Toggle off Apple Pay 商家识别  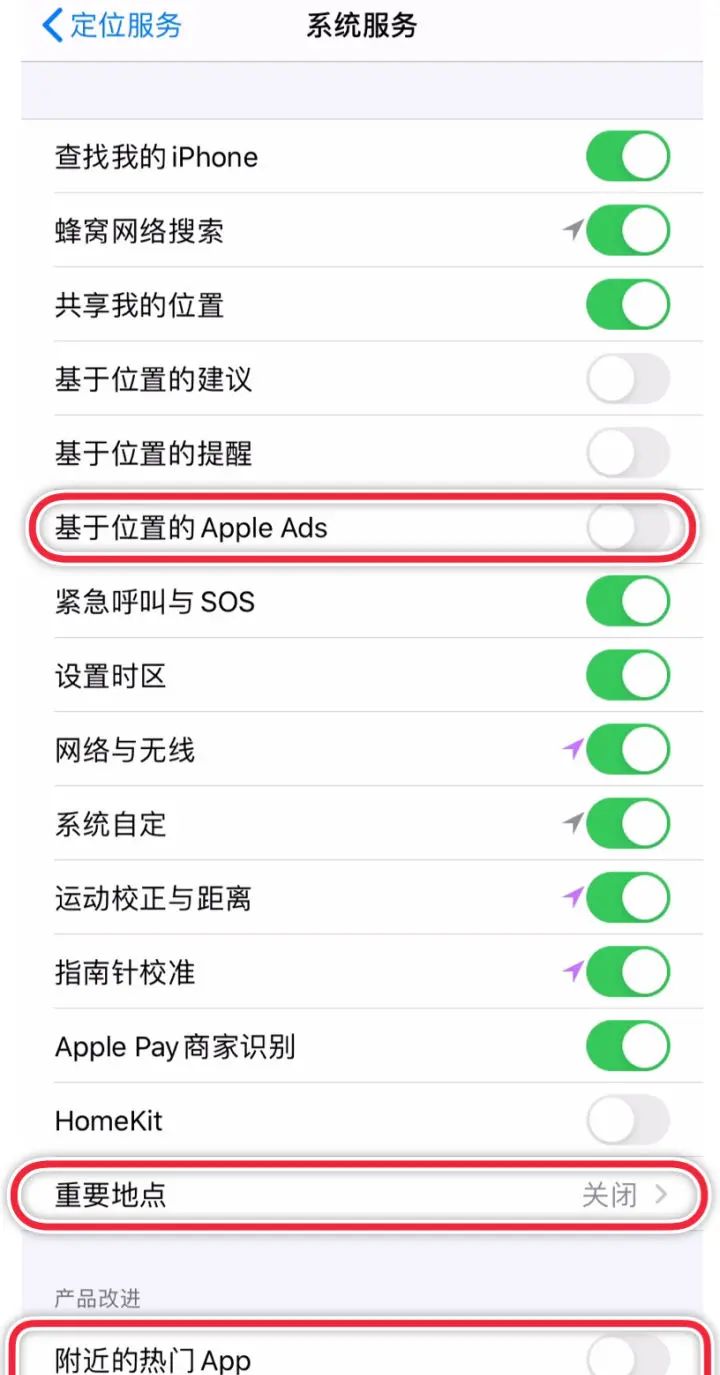point(628,1045)
